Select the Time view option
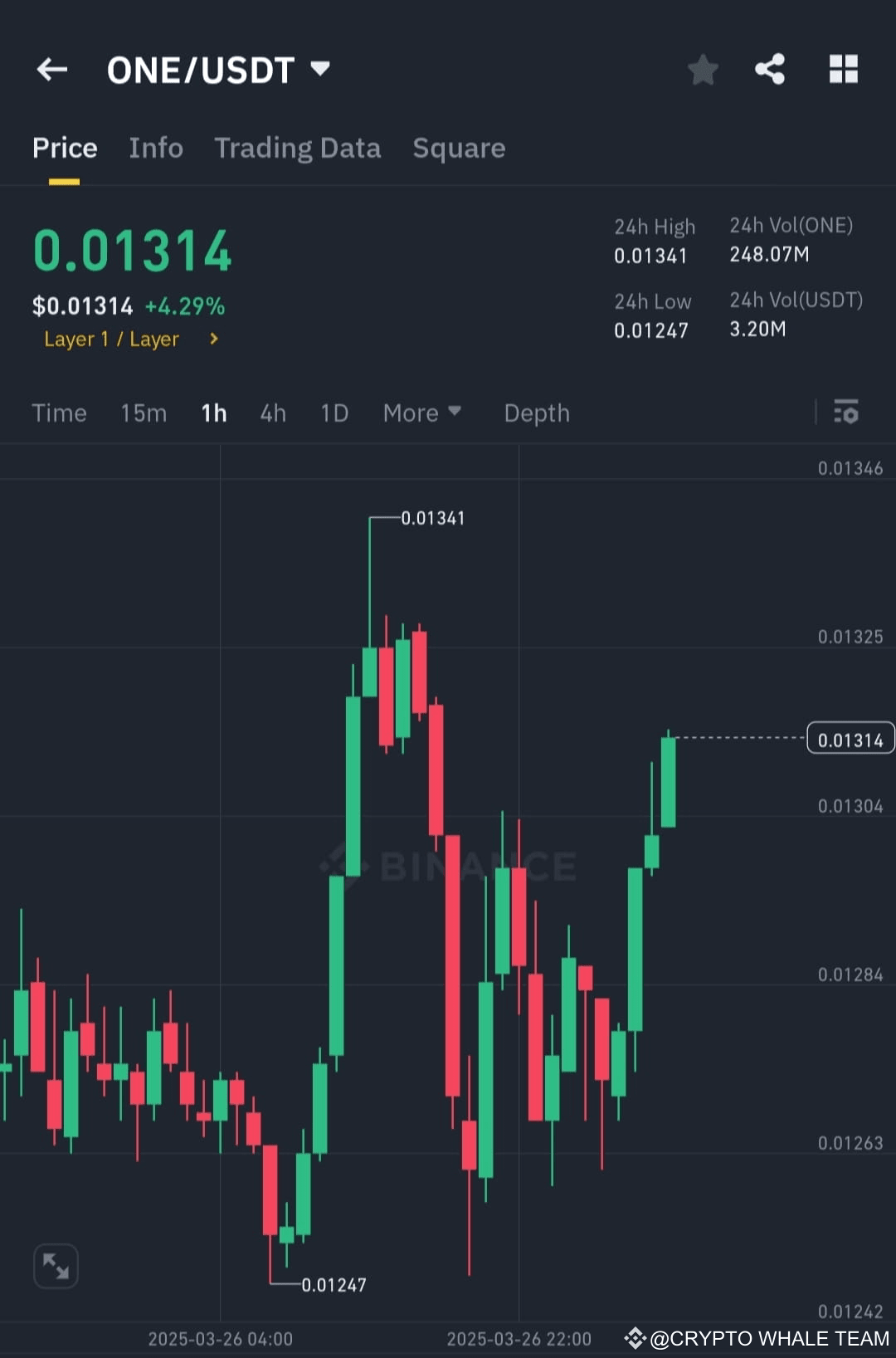Viewport: 896px width, 1358px height. (x=59, y=413)
